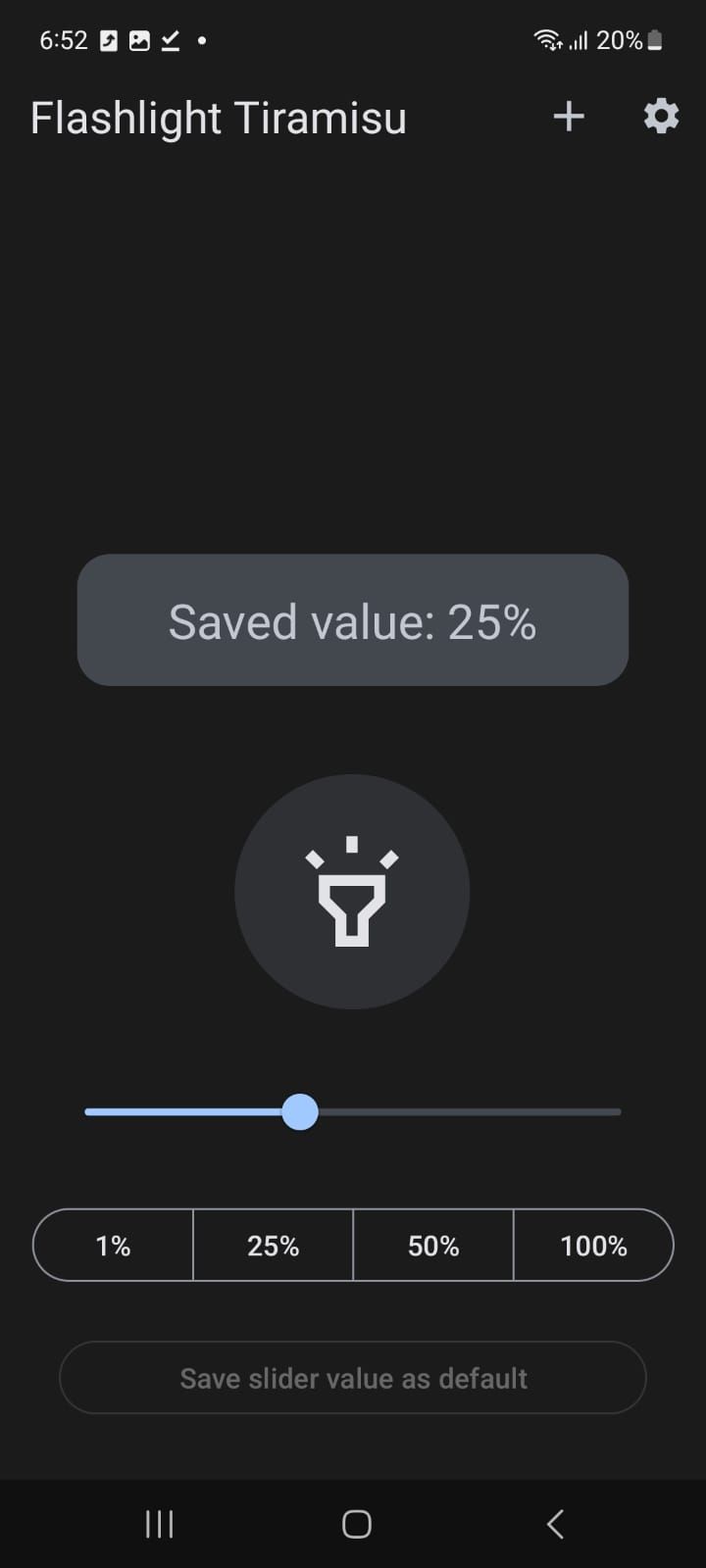Select the 25% brightness preset
The height and width of the screenshot is (1568, 706).
274,1246
